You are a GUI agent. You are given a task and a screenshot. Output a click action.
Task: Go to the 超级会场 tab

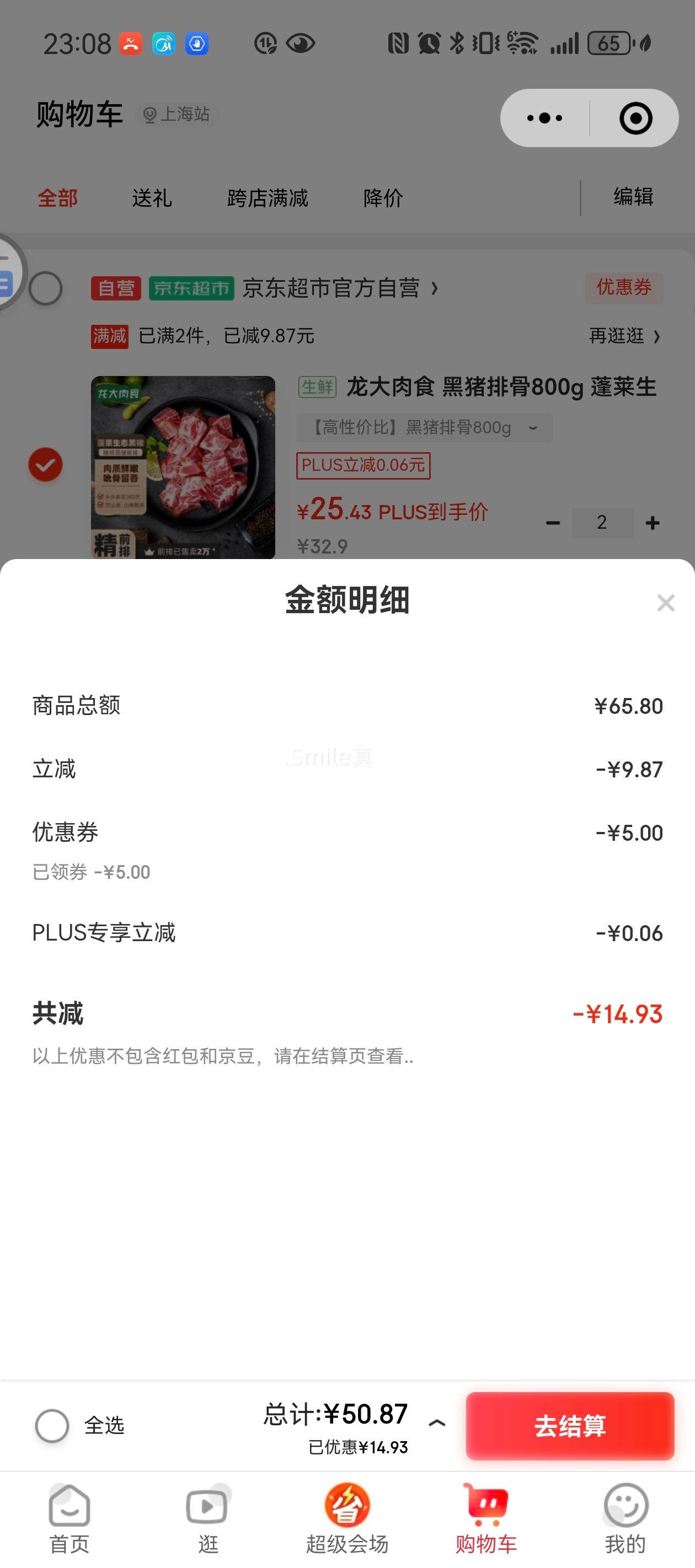click(x=347, y=1518)
